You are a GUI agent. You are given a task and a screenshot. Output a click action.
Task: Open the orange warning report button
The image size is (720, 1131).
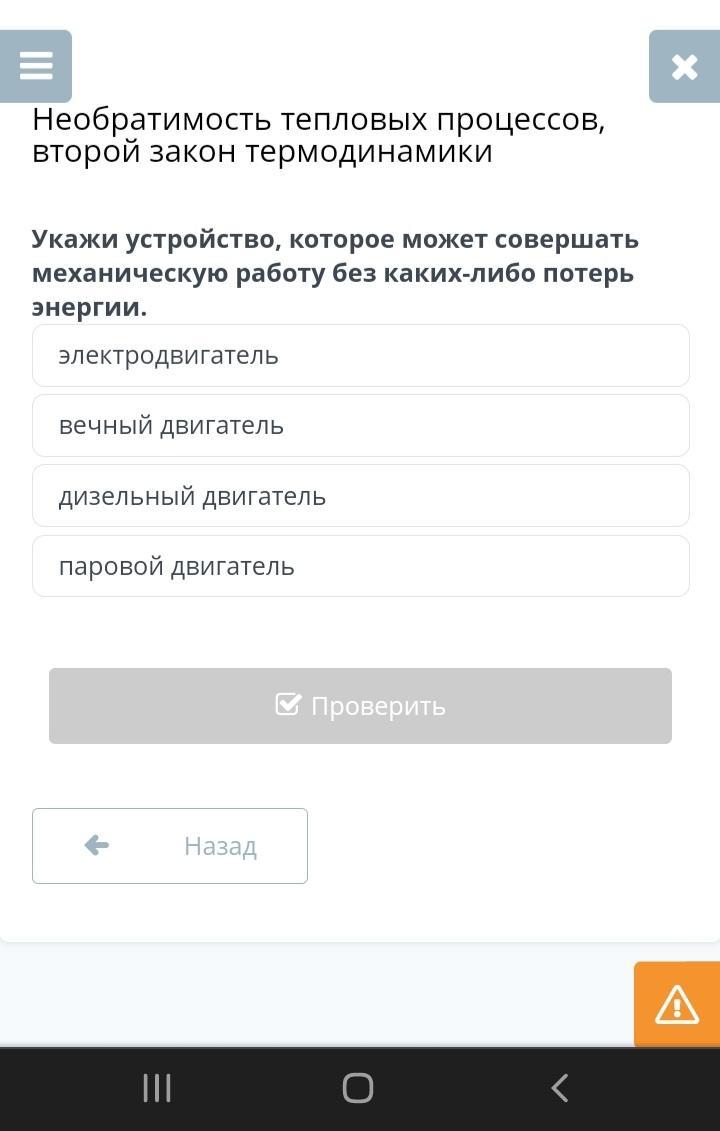pos(677,1004)
